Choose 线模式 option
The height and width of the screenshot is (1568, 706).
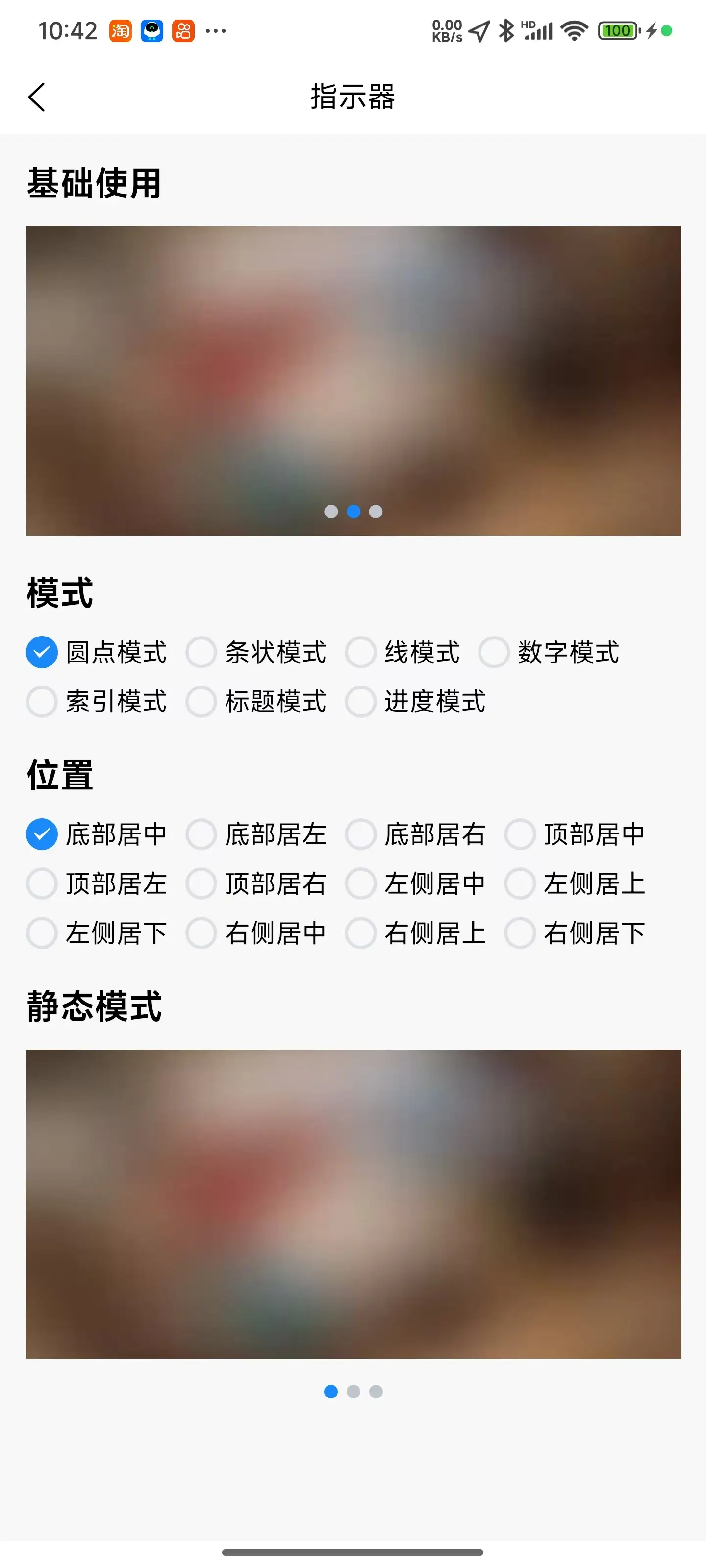pos(361,653)
